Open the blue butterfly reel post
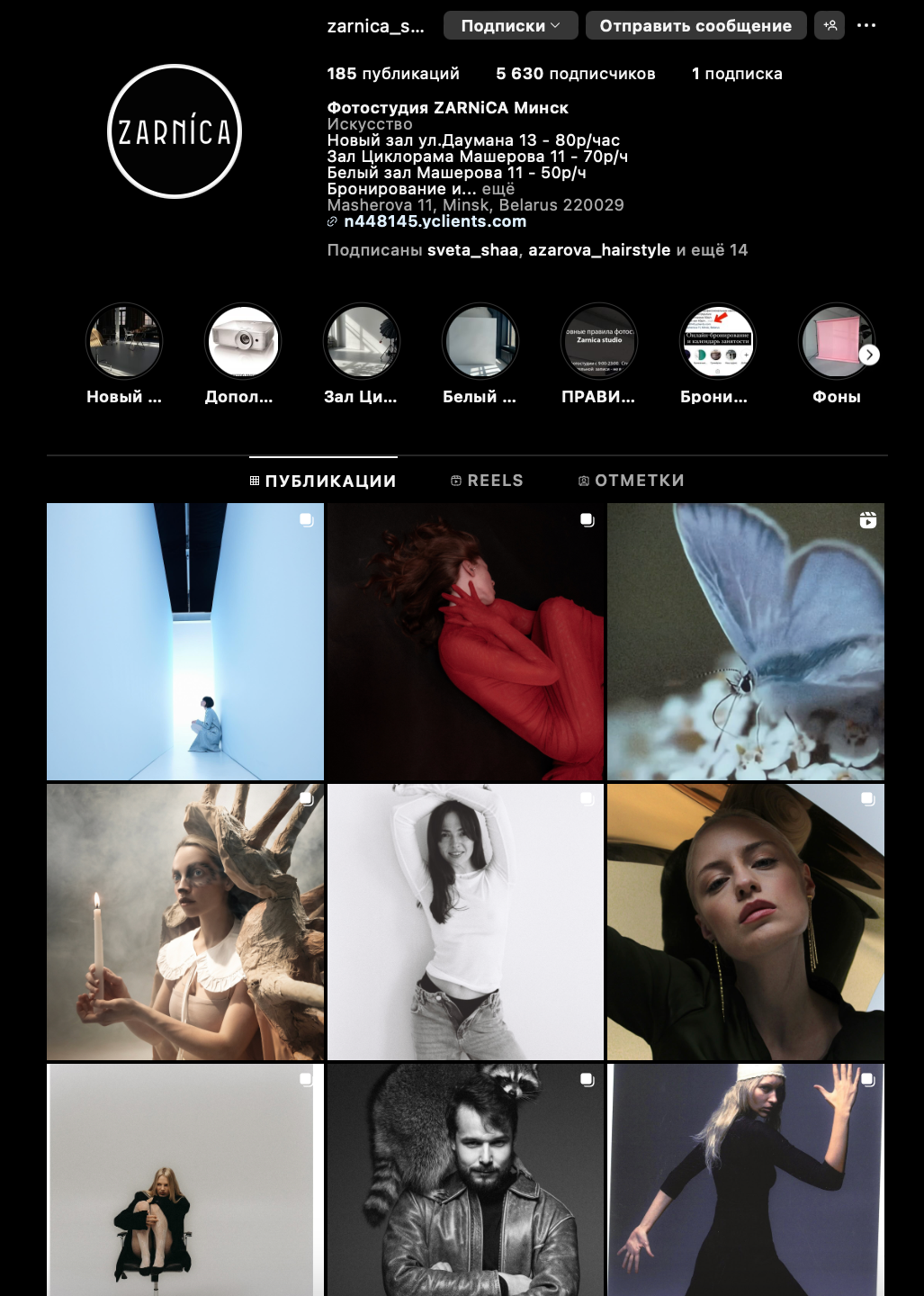The width and height of the screenshot is (924, 1296). click(745, 641)
